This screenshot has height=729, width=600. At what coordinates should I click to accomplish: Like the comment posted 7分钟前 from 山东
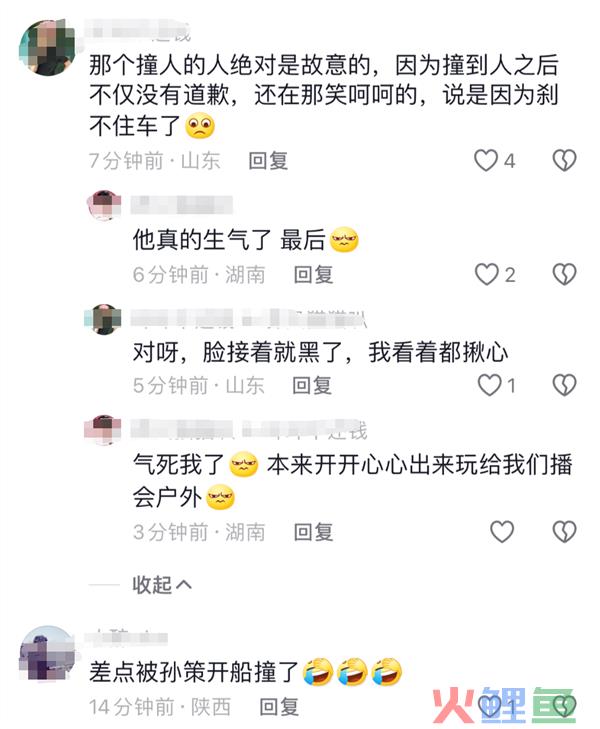[486, 160]
